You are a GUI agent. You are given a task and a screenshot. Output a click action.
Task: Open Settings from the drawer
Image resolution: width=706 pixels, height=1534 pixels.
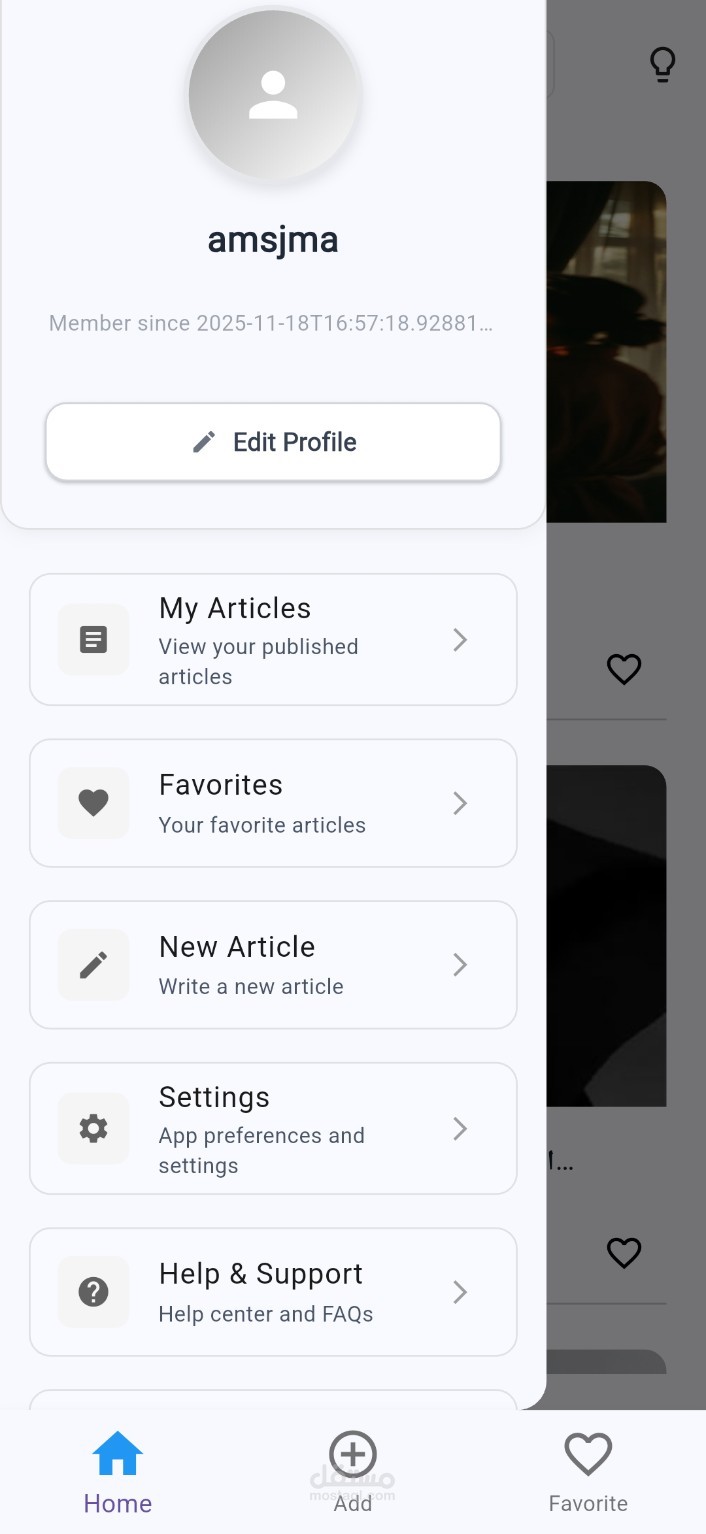[273, 1129]
